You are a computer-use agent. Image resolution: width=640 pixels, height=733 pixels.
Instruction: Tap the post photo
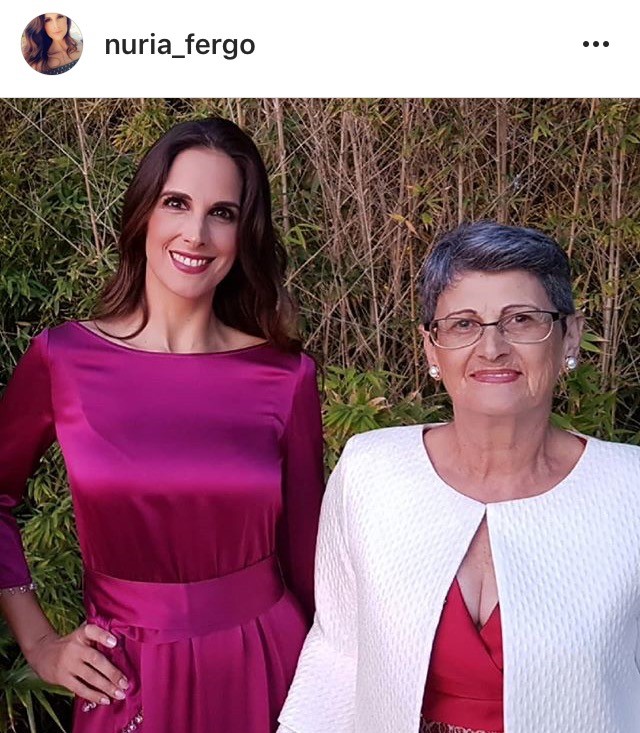click(x=320, y=415)
